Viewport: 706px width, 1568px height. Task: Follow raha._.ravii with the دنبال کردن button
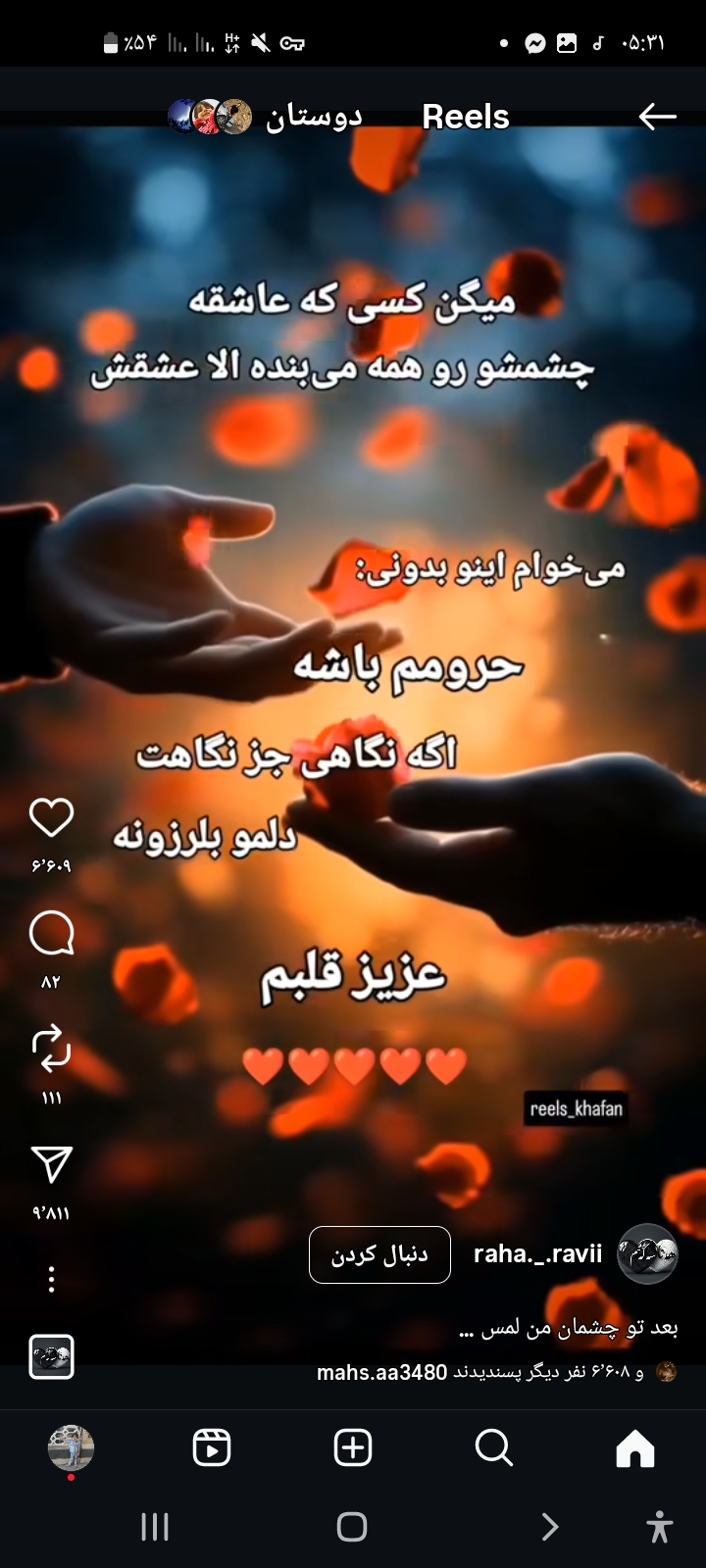point(379,1254)
